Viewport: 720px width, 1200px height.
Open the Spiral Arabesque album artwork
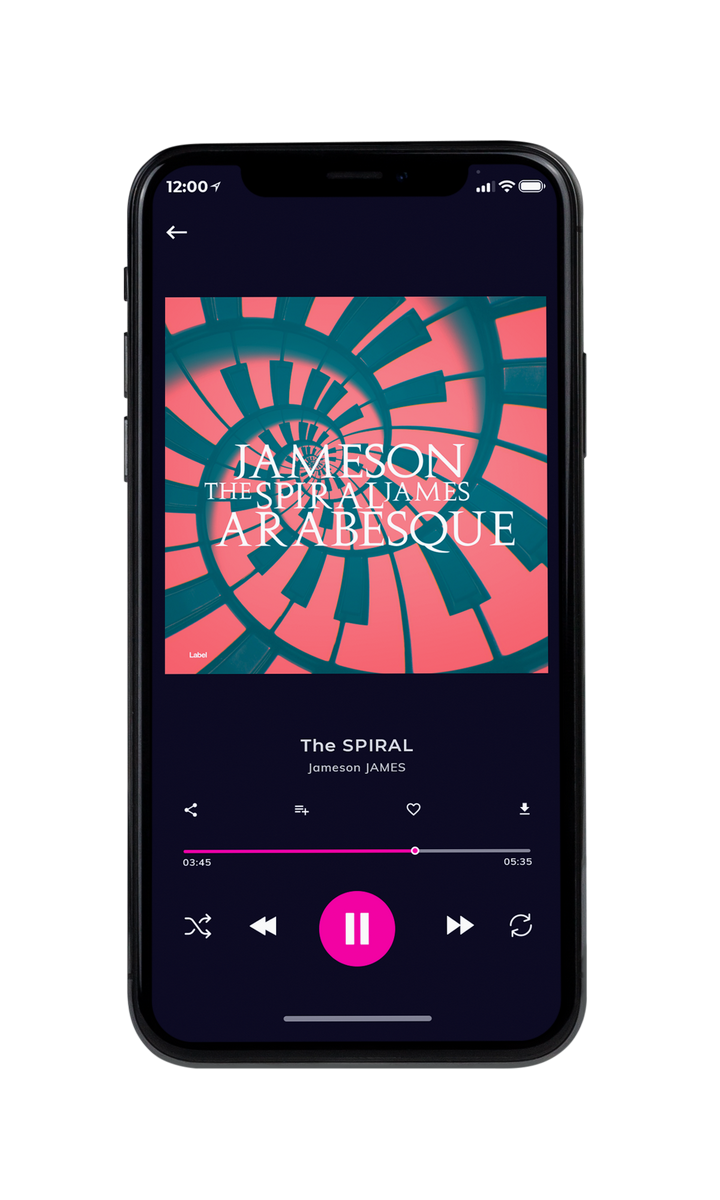click(356, 485)
